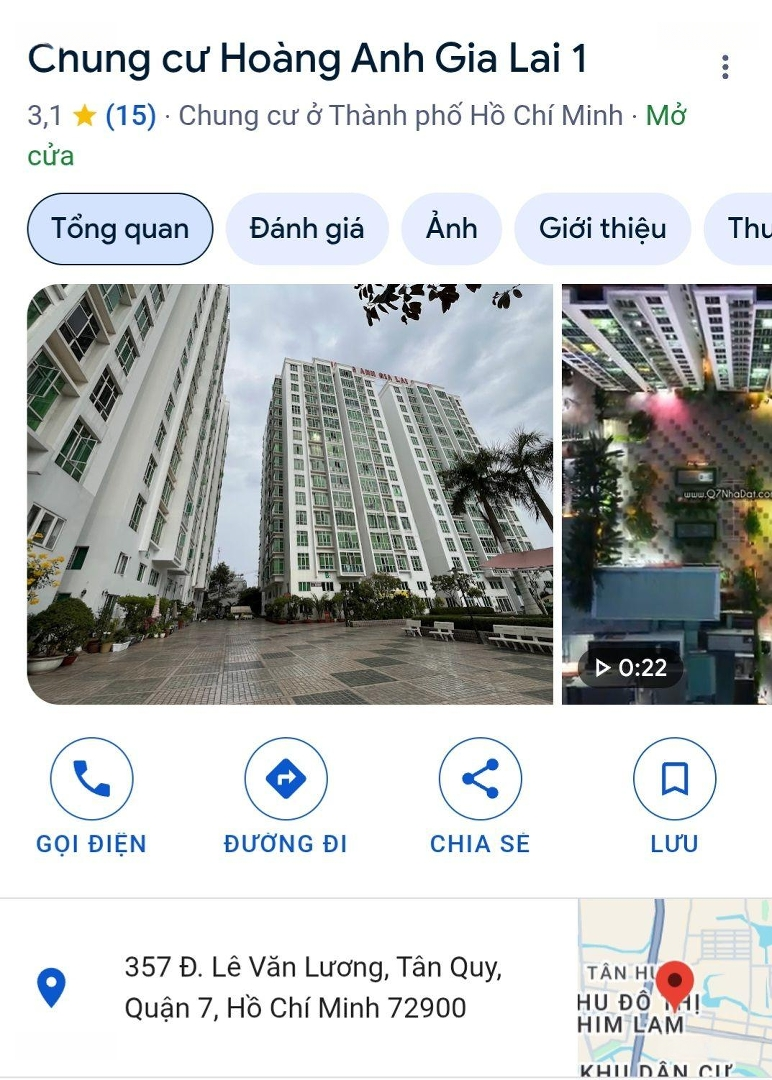Open directions via the Đường đi icon
This screenshot has height=1080, width=772.
pyautogui.click(x=287, y=778)
